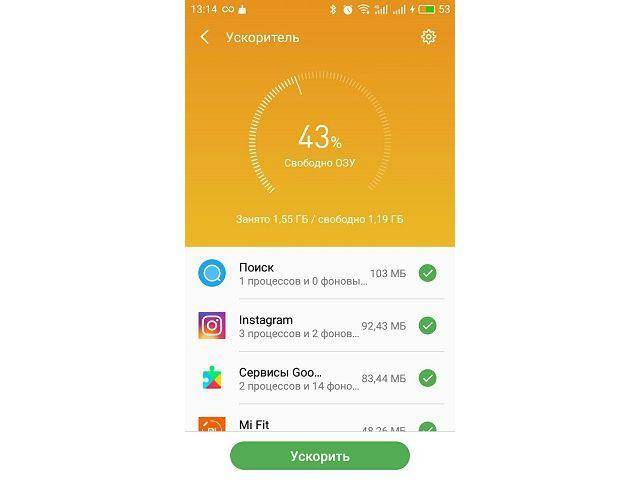Open the Сервисы Goo... process row

coord(300,378)
